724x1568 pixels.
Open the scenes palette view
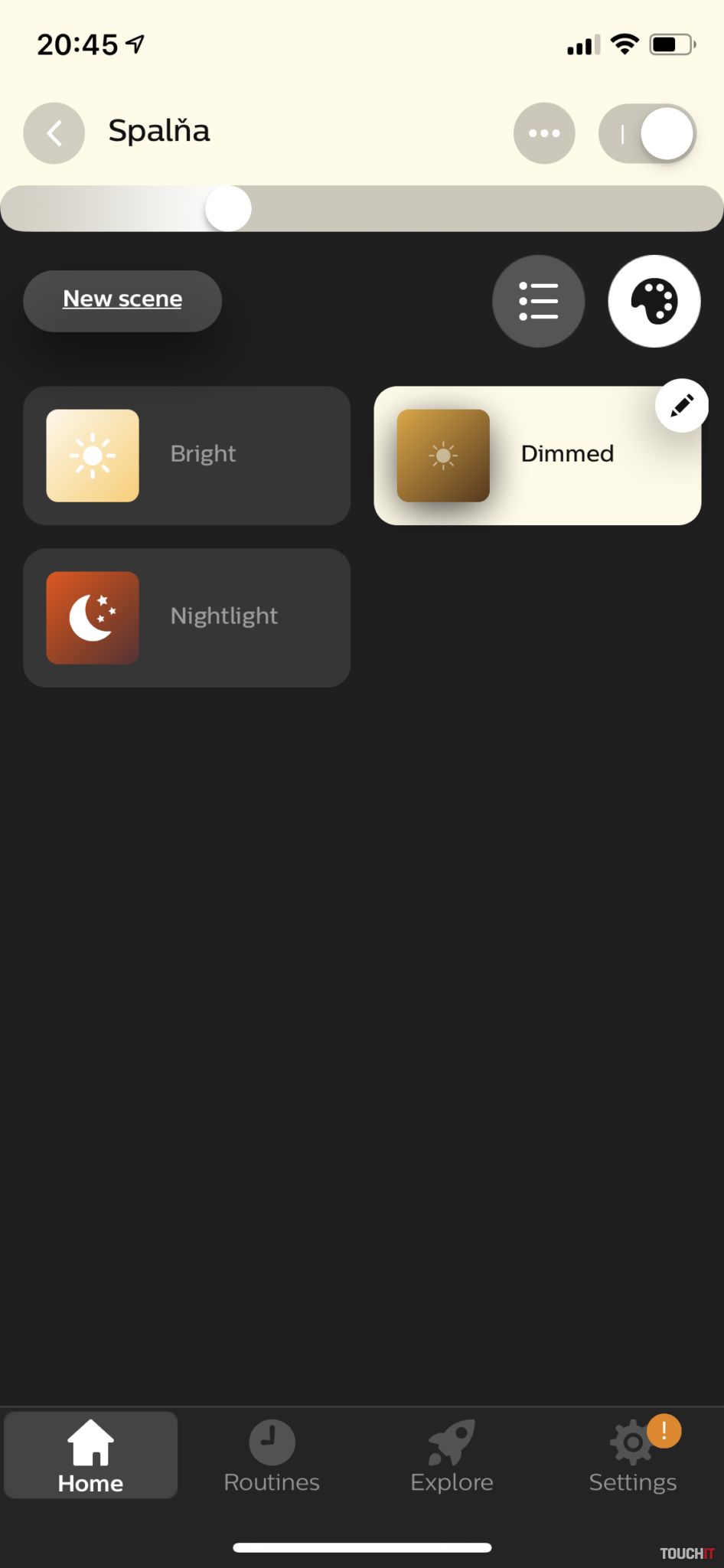click(654, 301)
